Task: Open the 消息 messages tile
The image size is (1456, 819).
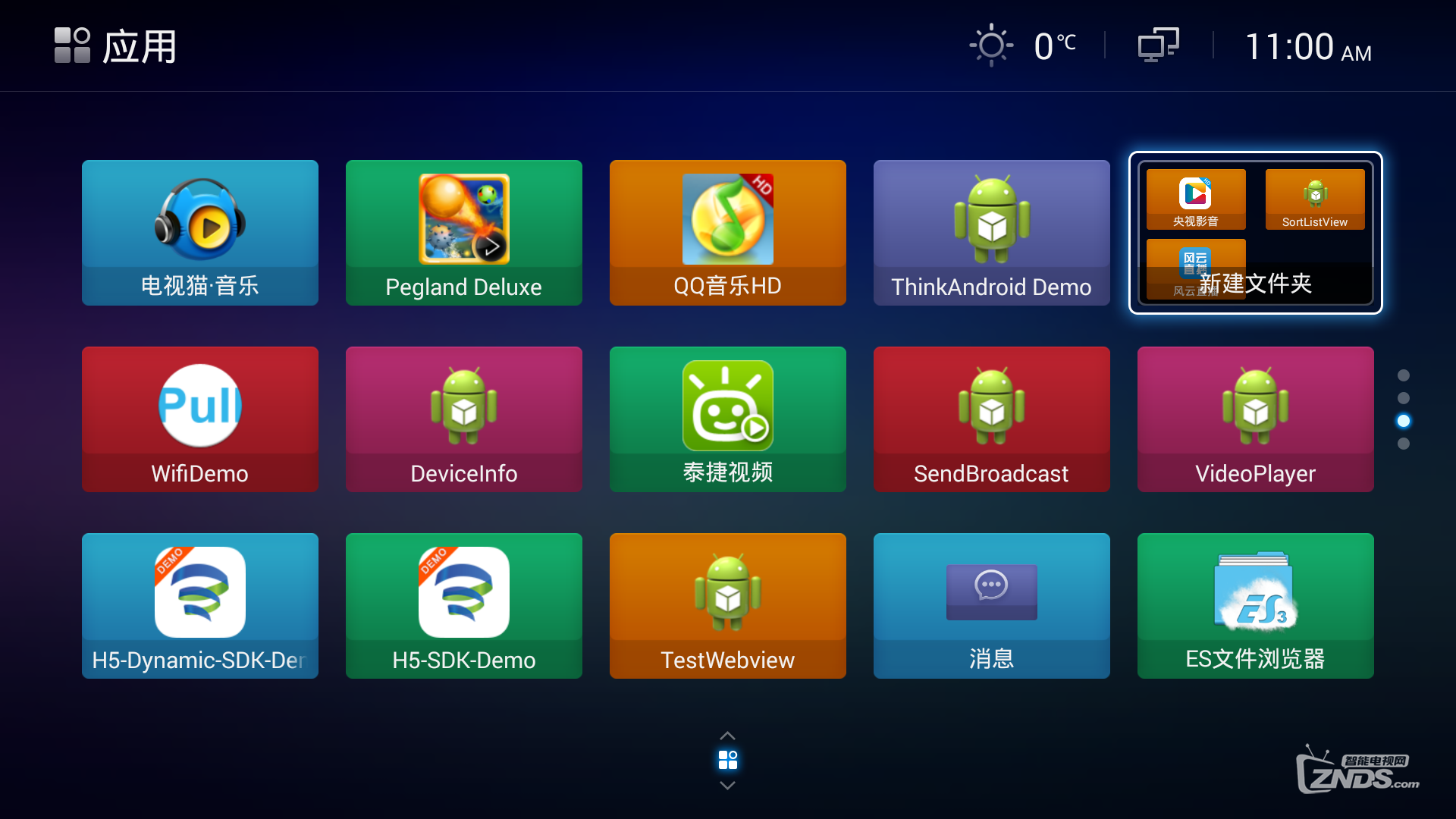Action: tap(992, 605)
